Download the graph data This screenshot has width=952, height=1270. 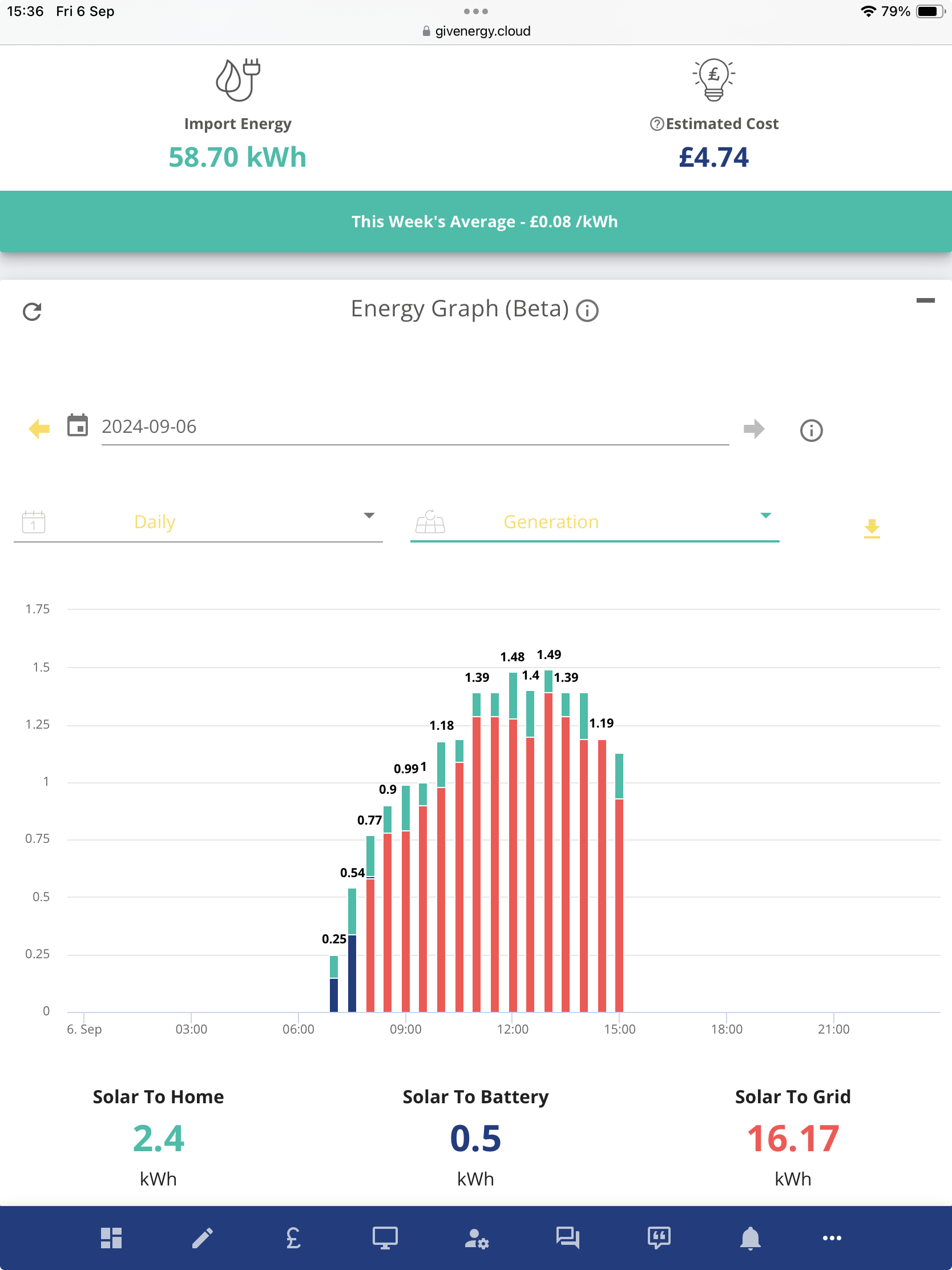tap(872, 528)
